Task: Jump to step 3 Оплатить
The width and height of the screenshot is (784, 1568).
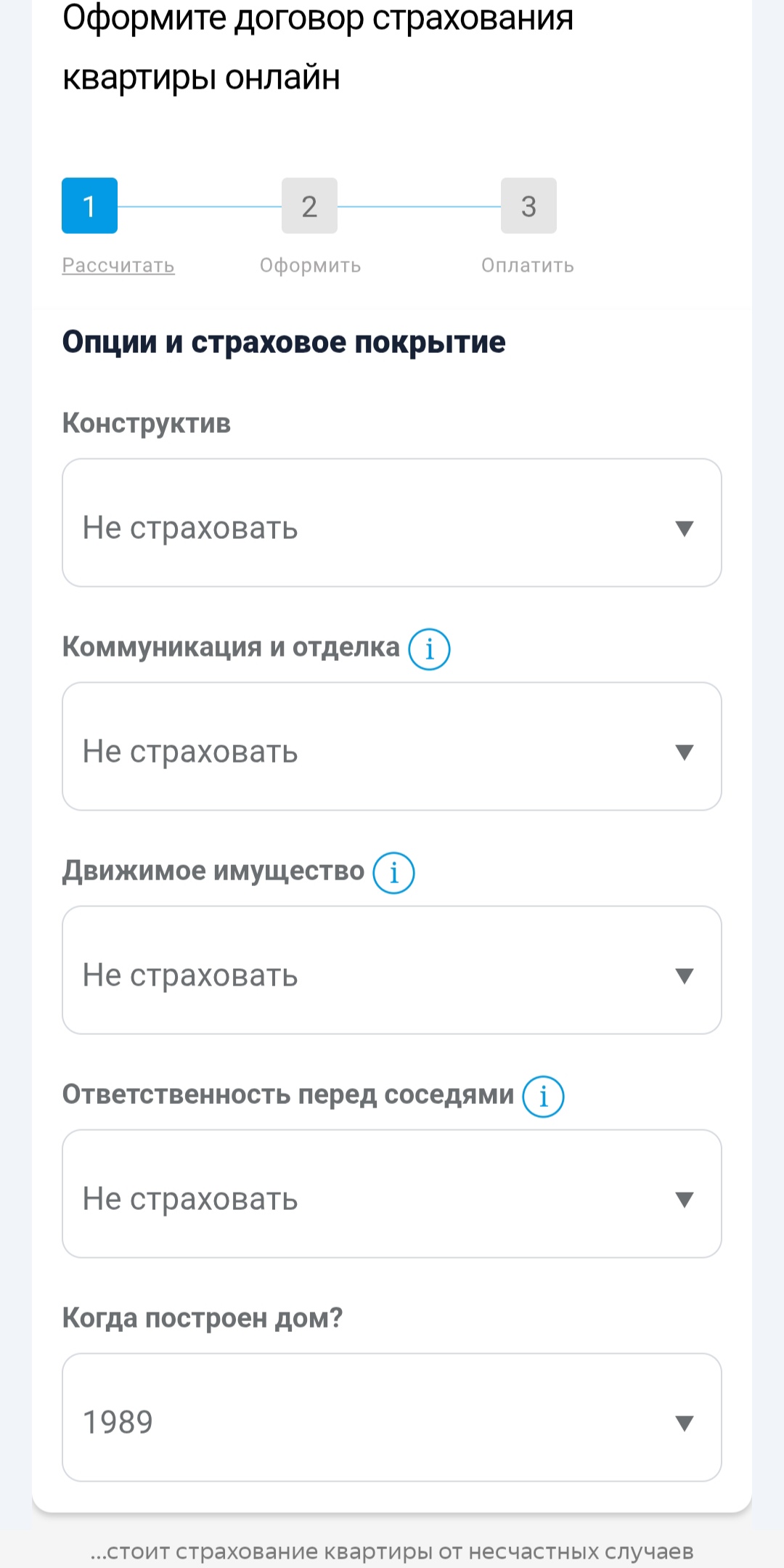Action: (x=528, y=206)
